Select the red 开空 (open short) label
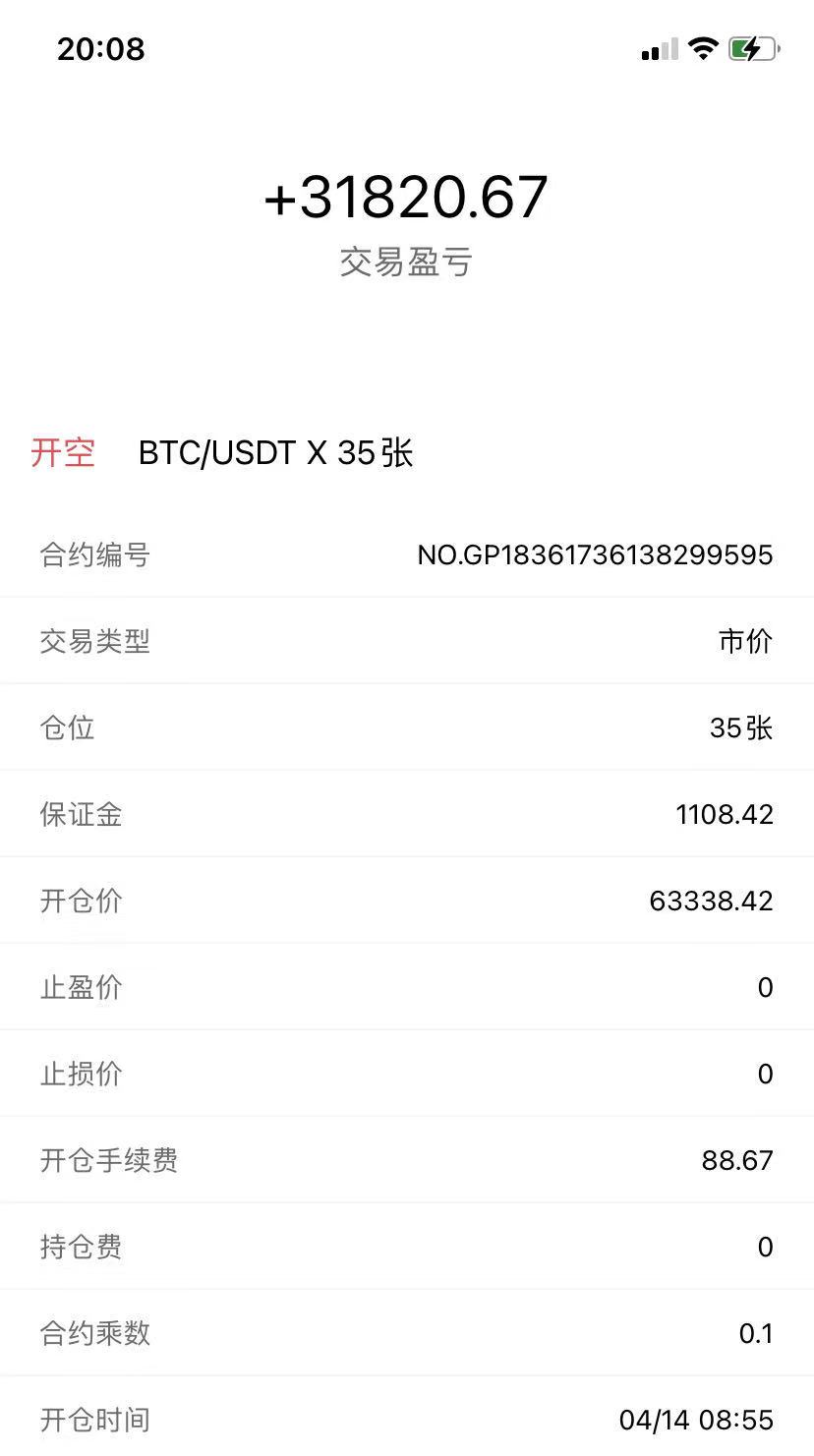This screenshot has height=1456, width=814. (x=63, y=452)
